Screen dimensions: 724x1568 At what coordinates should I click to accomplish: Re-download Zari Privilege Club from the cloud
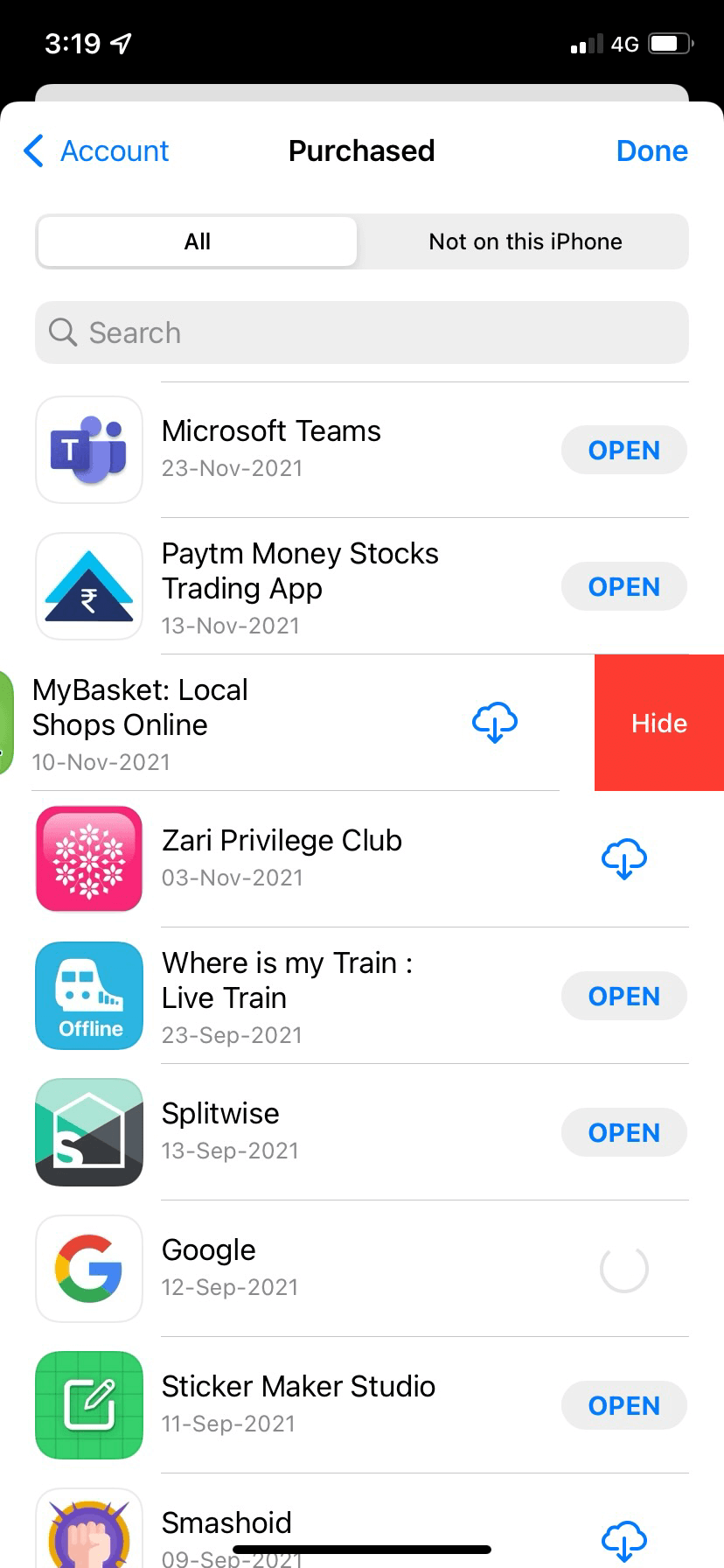[623, 858]
